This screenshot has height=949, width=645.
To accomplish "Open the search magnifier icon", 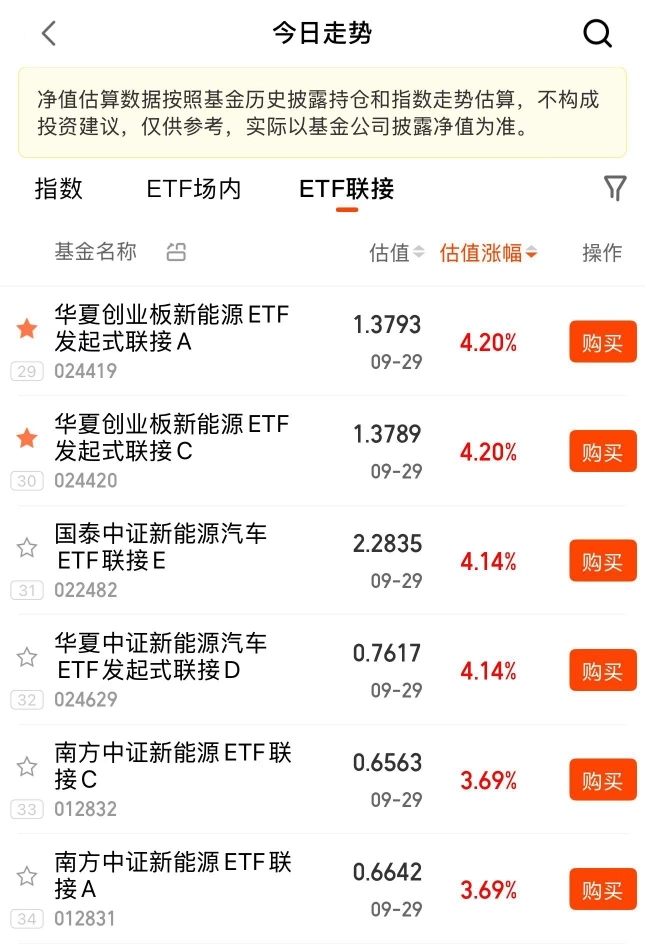I will click(x=597, y=34).
